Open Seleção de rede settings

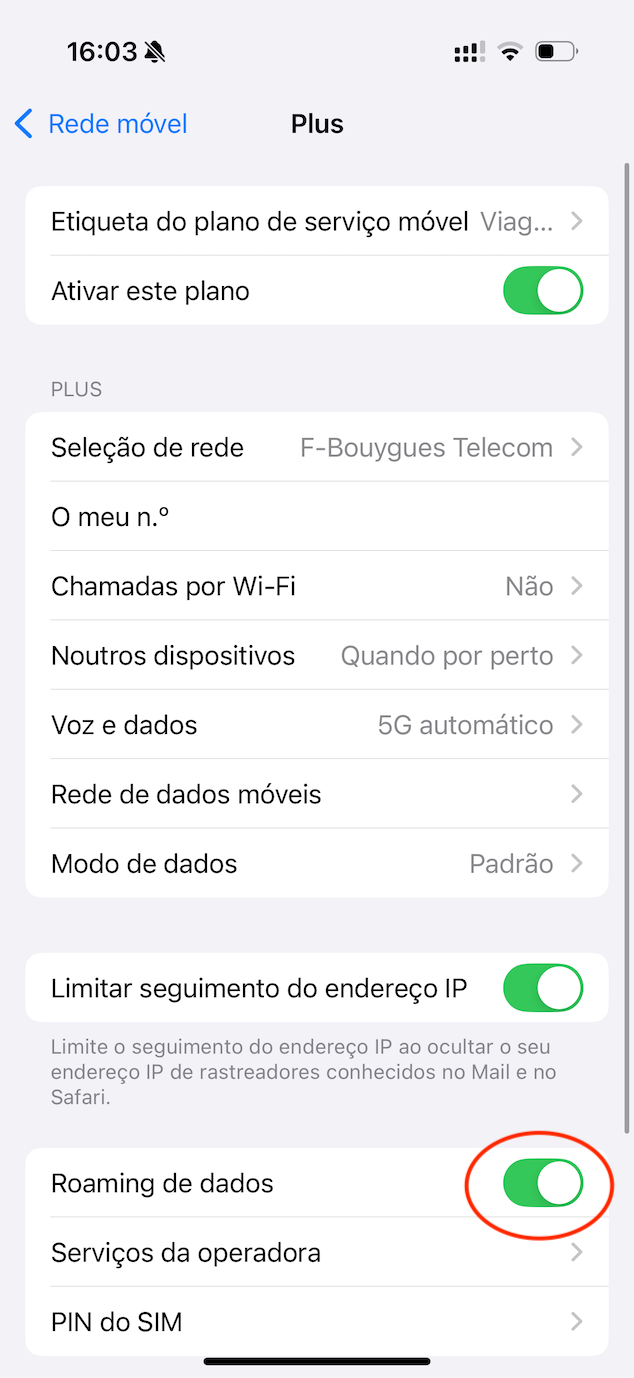316,447
